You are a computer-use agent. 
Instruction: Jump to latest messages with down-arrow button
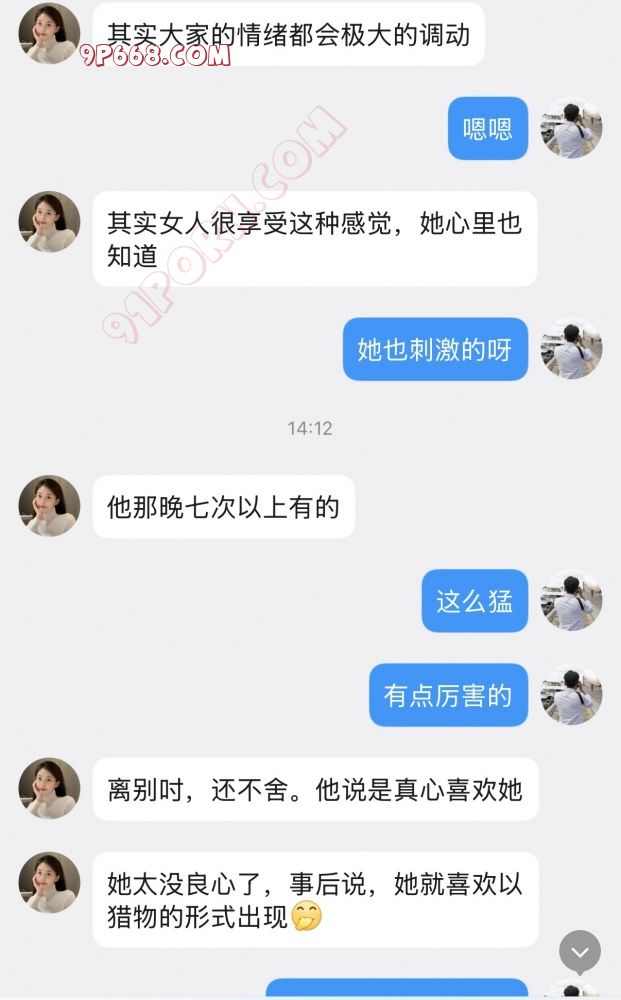click(580, 951)
